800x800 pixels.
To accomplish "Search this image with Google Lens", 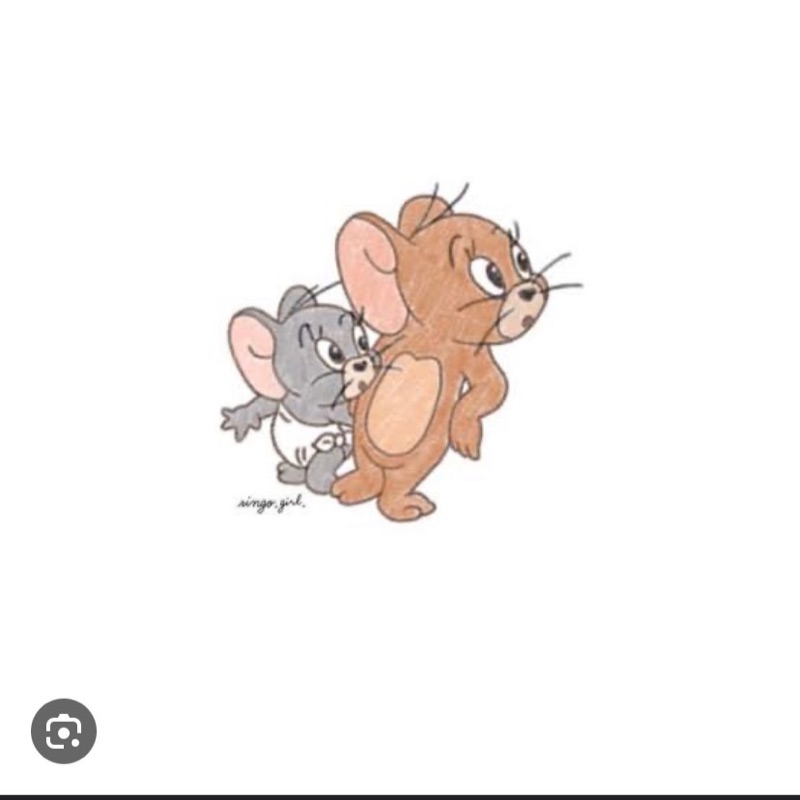I will pyautogui.click(x=63, y=731).
